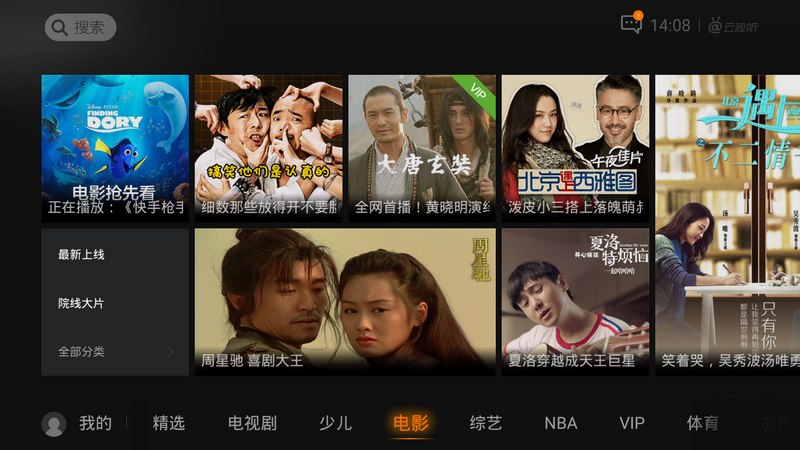
Task: Expand 全部分类 to view all categories
Action: (x=115, y=352)
